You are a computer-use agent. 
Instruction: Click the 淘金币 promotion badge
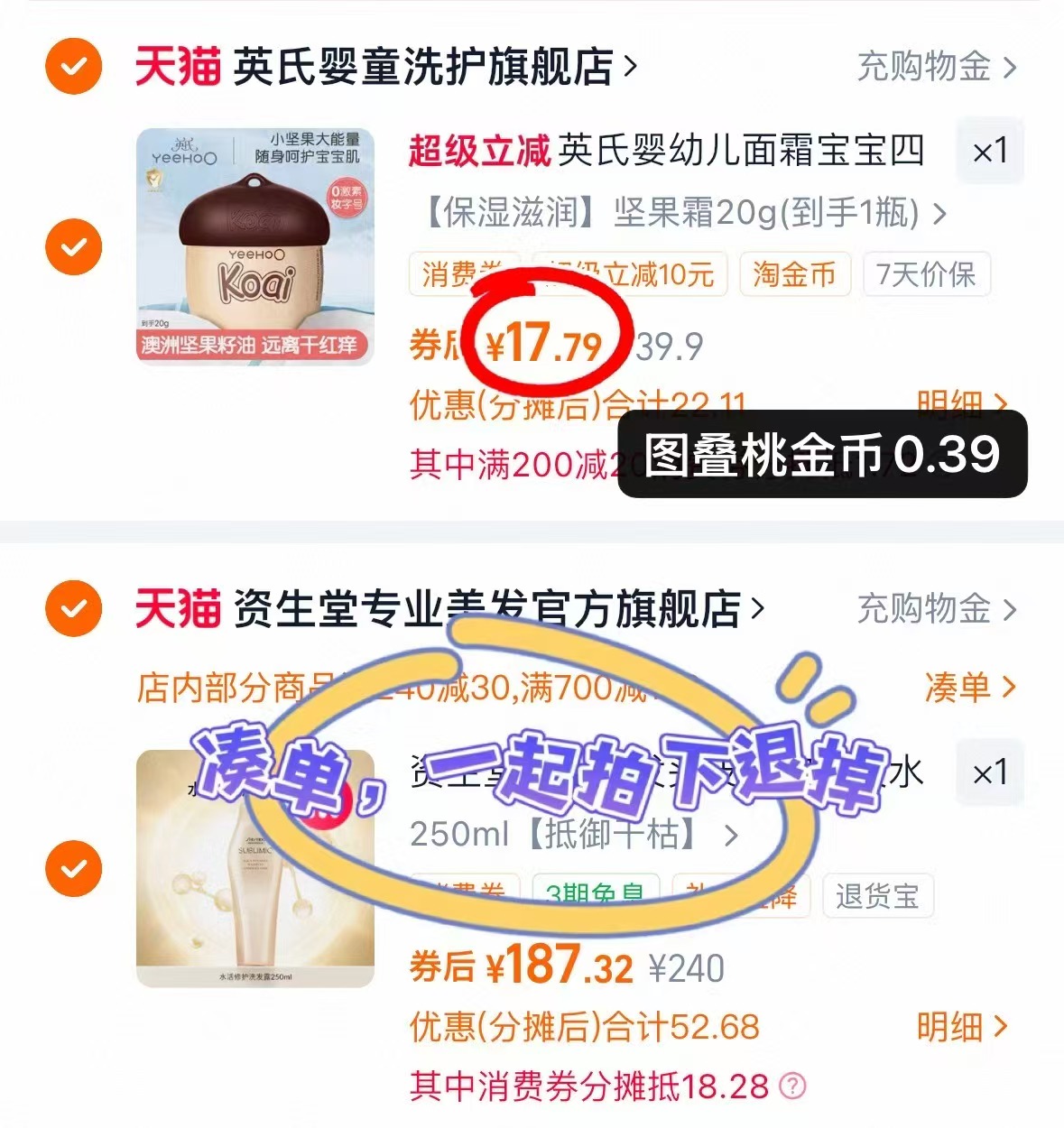[x=794, y=275]
